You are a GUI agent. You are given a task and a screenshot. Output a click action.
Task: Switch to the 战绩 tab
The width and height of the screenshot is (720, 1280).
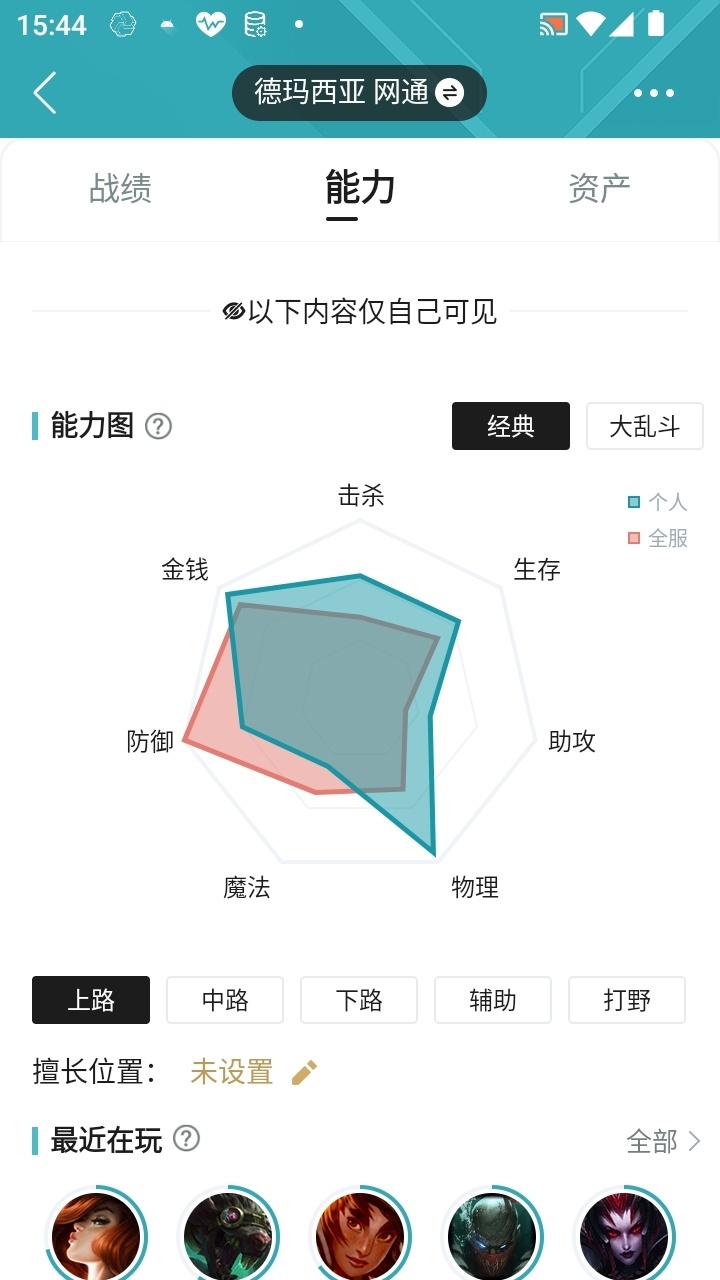(x=120, y=188)
